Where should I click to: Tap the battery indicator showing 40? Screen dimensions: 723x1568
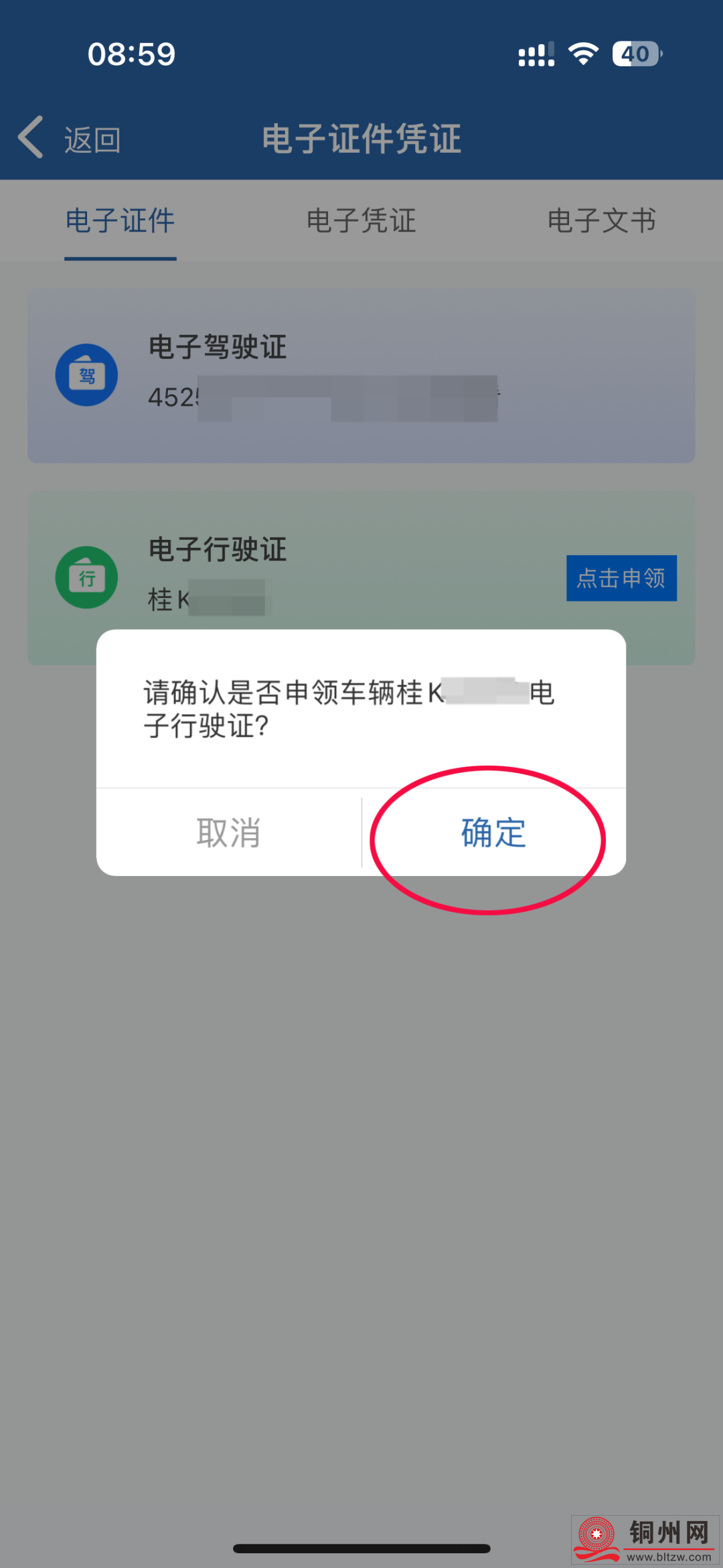tap(635, 54)
